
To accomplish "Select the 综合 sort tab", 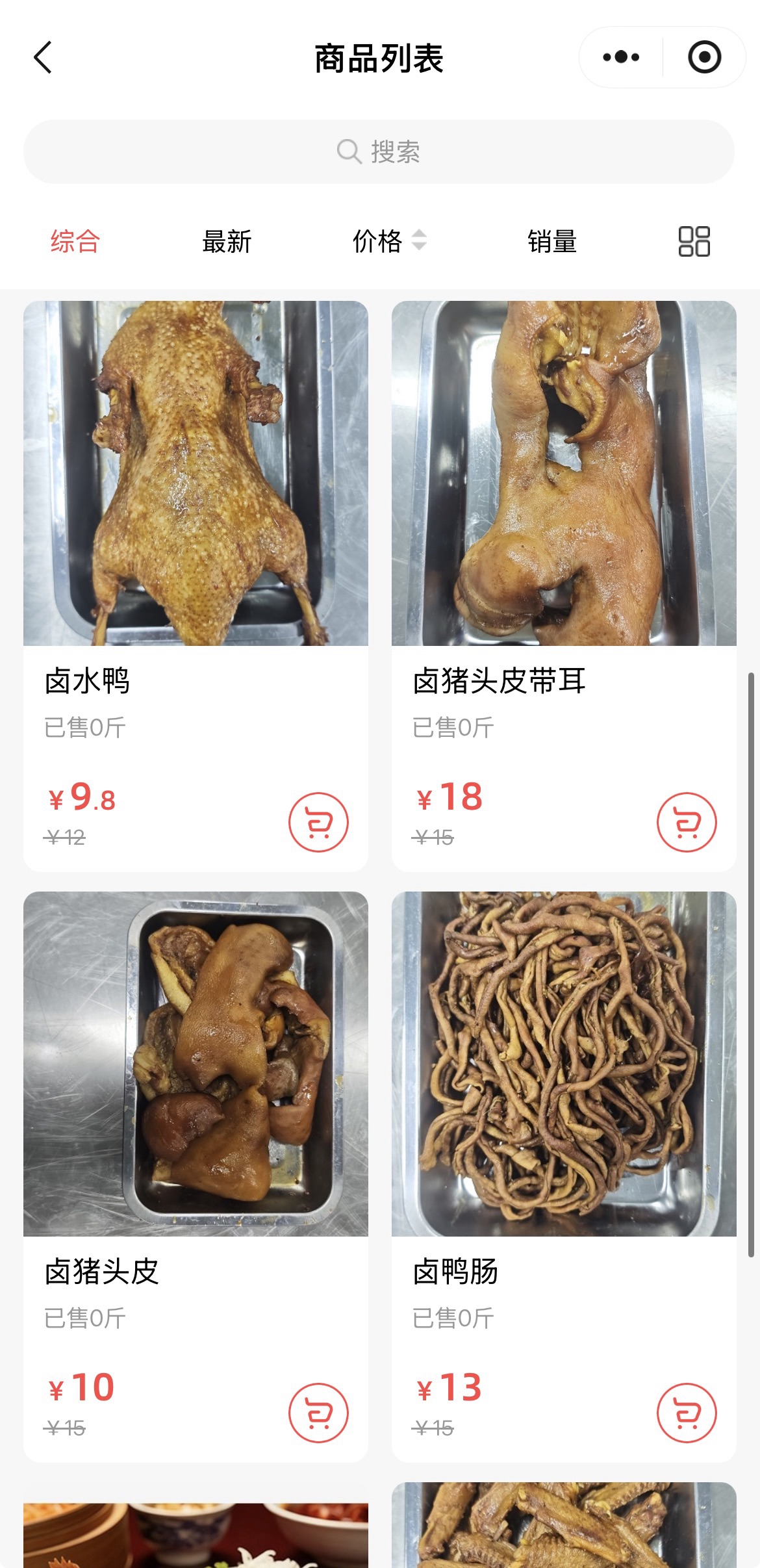I will click(75, 241).
